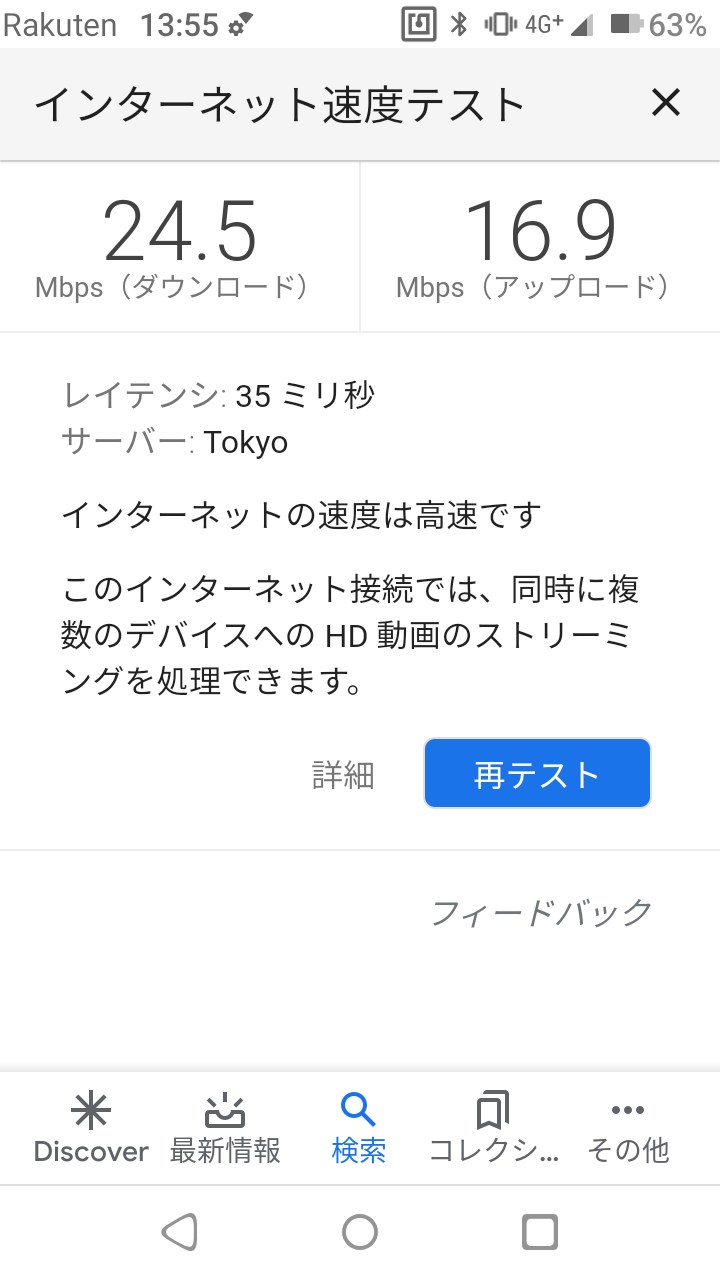Tap the system back button
The width and height of the screenshot is (720, 1280).
180,1232
